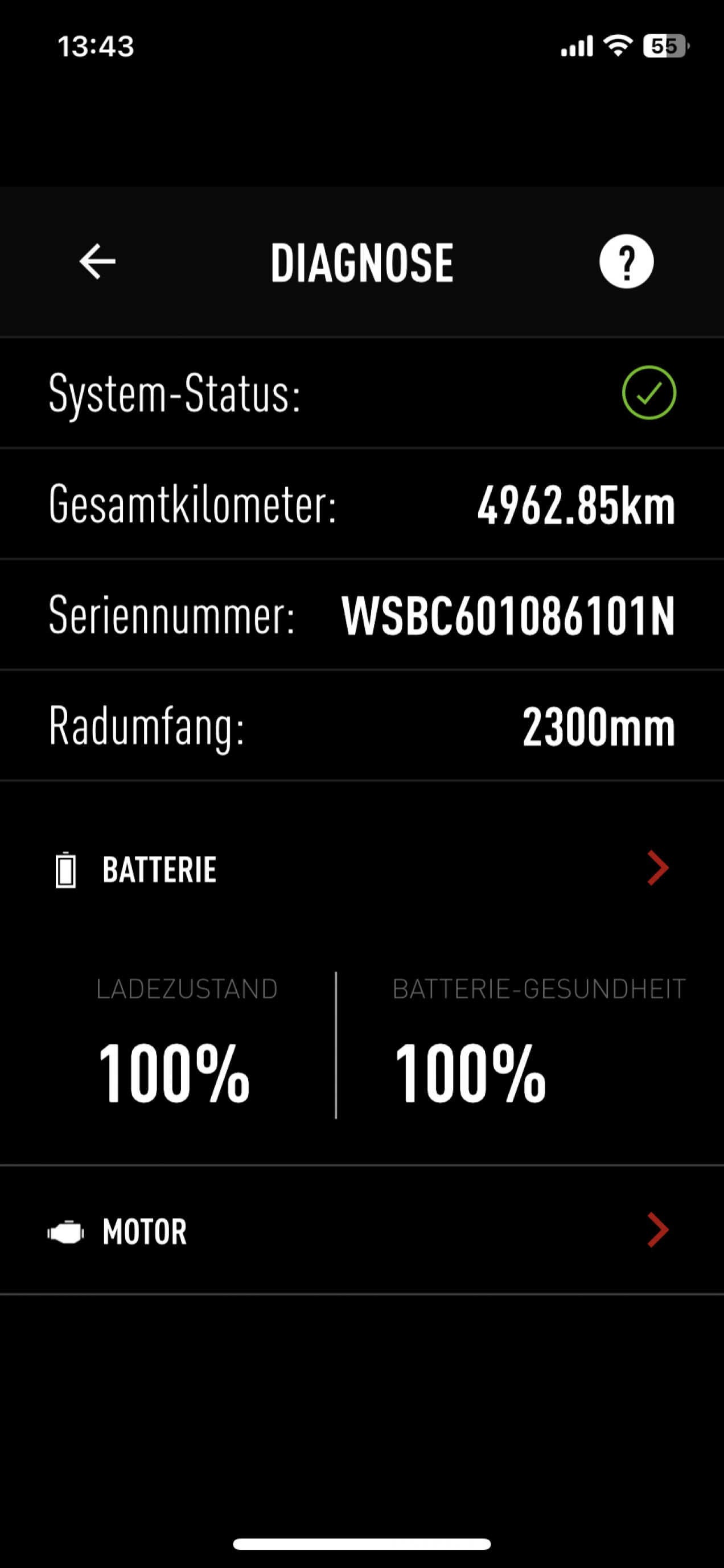Tap the back arrow to leave Diagnose
This screenshot has width=724, height=1568.
click(96, 261)
